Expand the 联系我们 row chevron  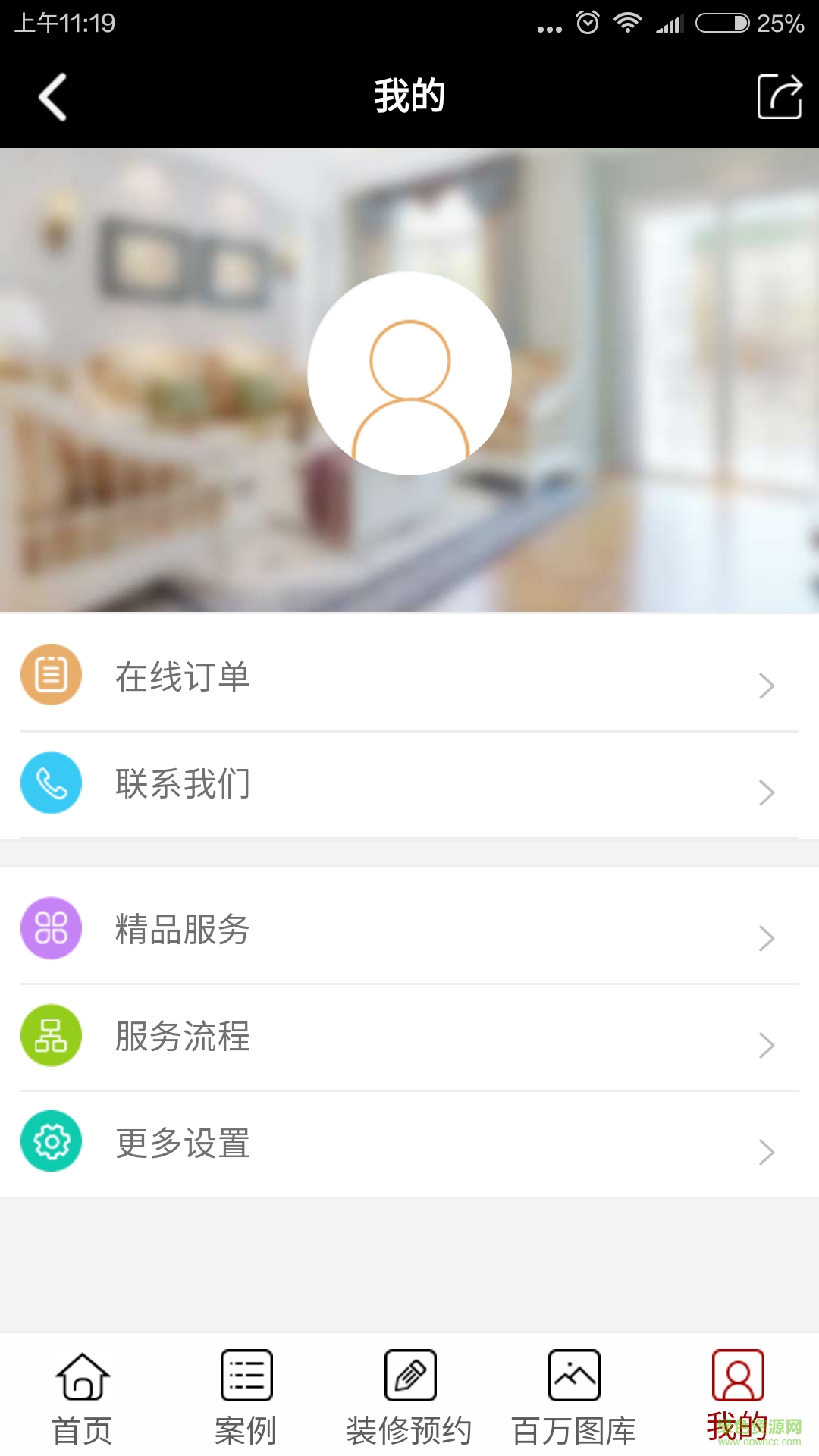(x=767, y=792)
